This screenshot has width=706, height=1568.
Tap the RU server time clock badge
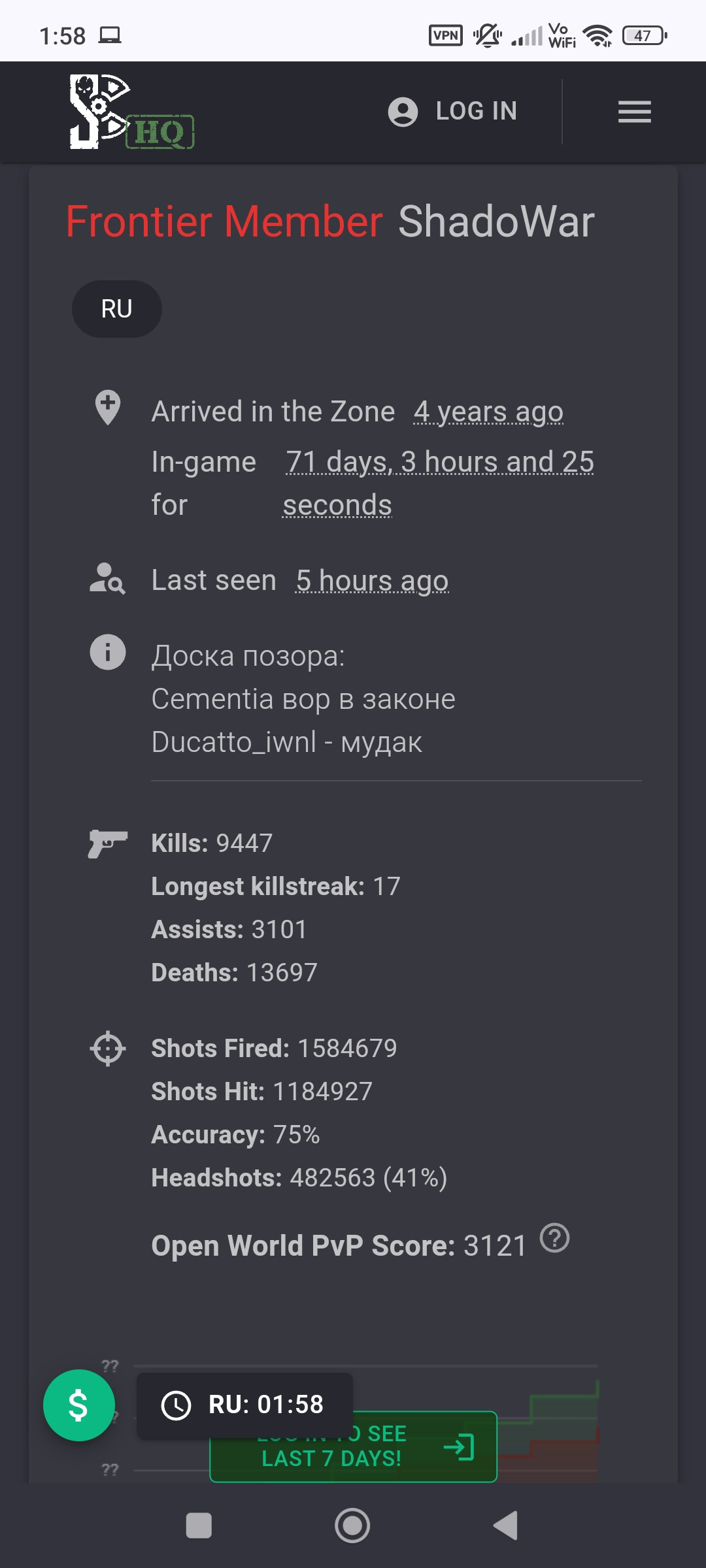coord(244,1405)
